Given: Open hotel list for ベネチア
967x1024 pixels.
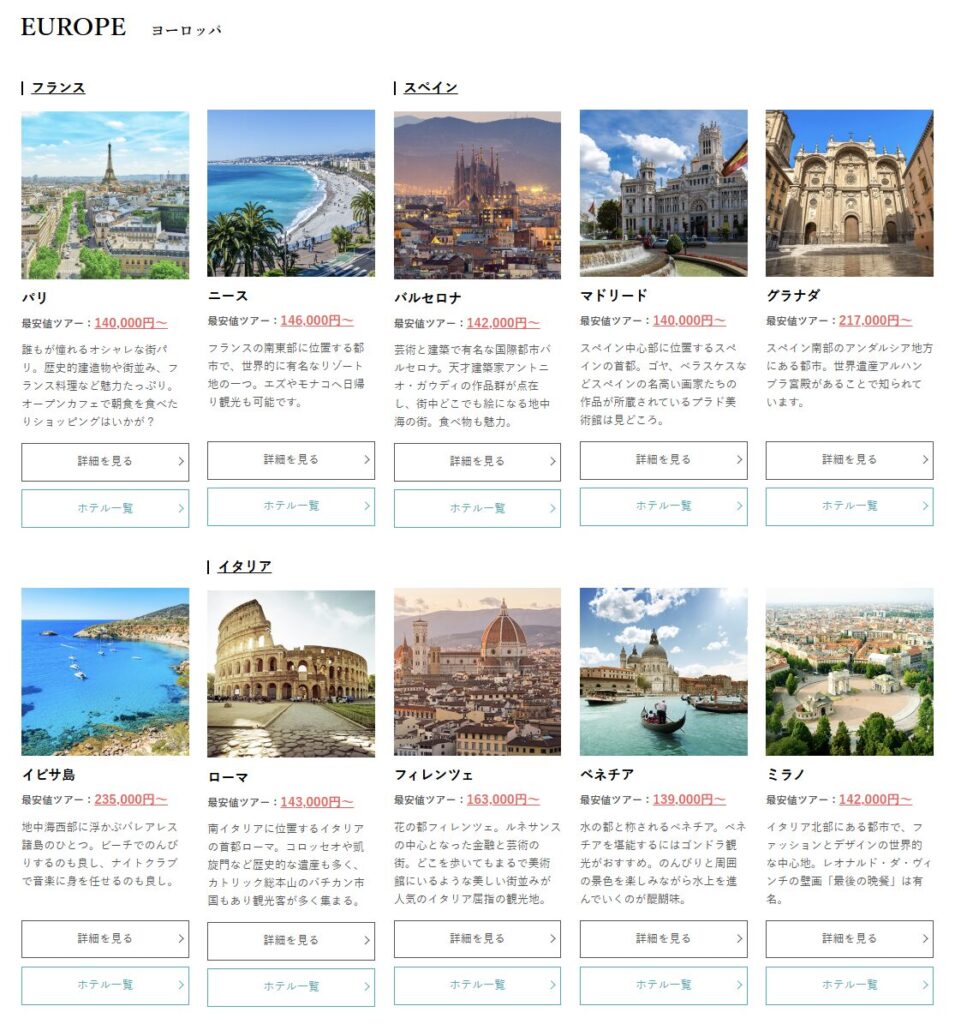Looking at the screenshot, I should (663, 985).
